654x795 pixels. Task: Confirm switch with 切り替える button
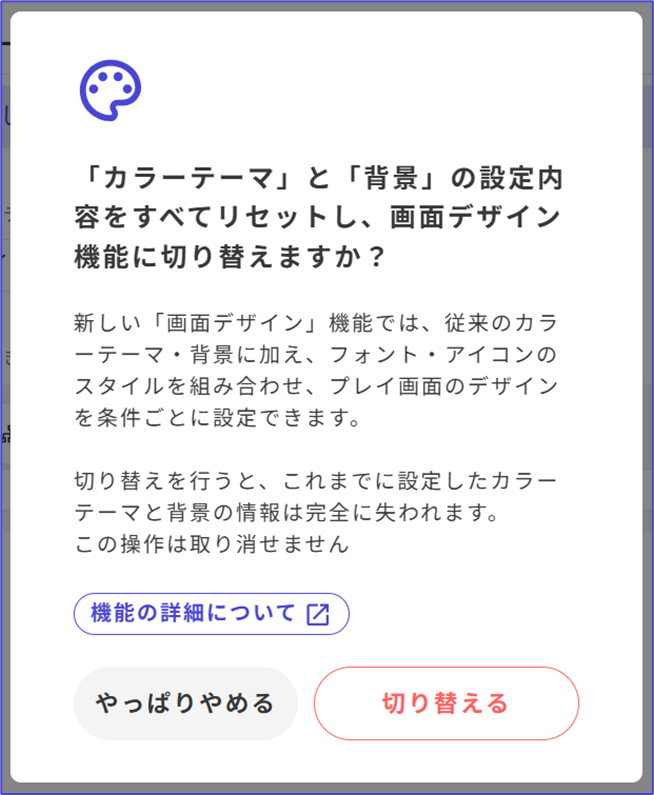[446, 703]
